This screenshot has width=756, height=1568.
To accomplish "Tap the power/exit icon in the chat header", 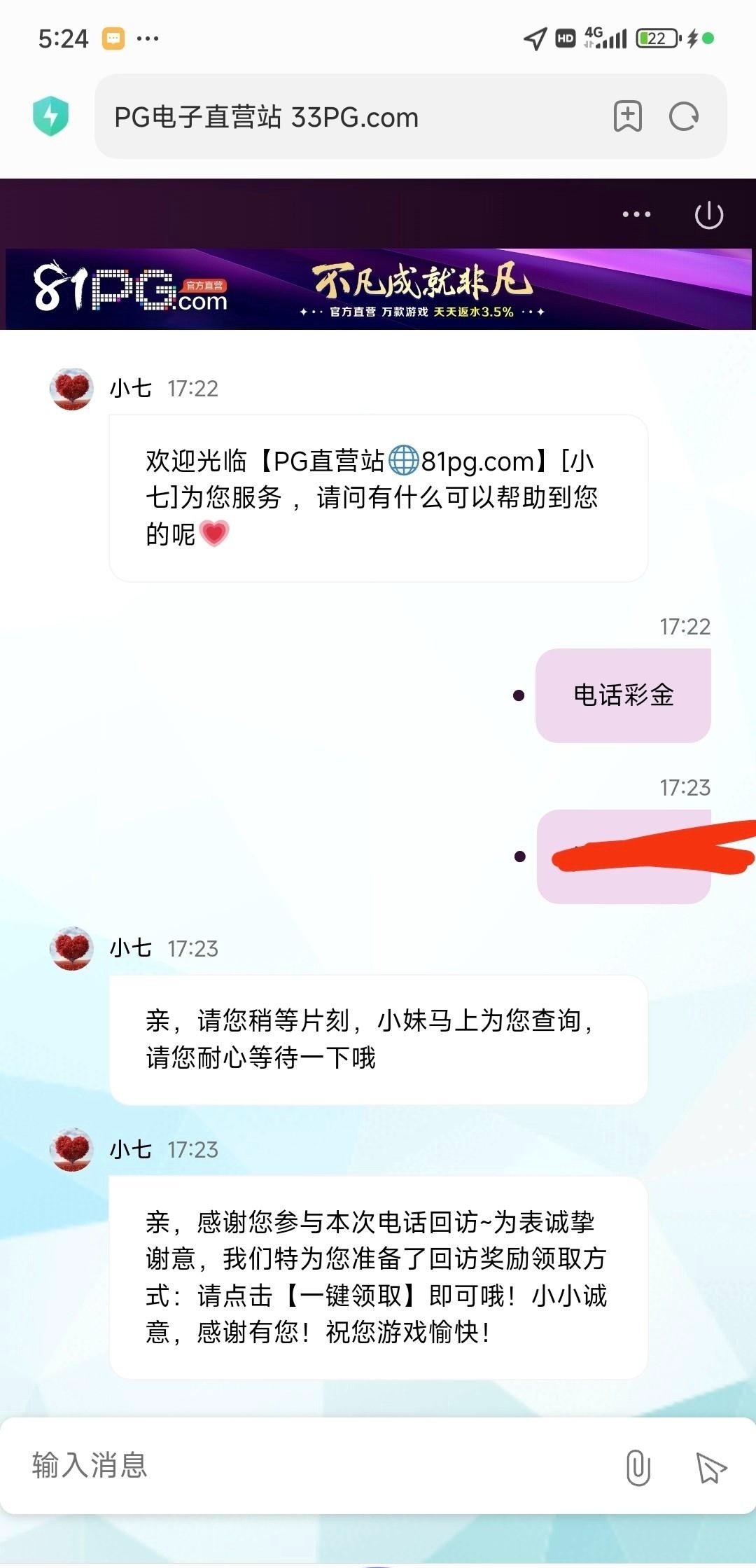I will tap(710, 215).
